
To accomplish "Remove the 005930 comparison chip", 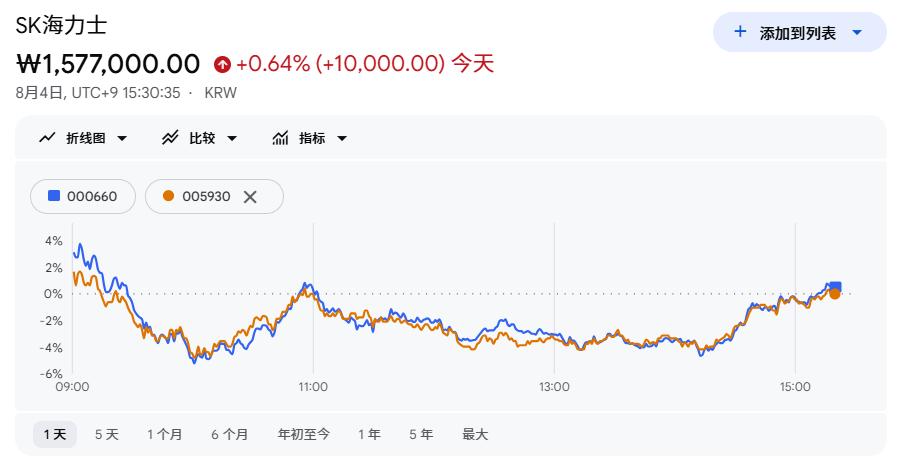I will click(250, 197).
